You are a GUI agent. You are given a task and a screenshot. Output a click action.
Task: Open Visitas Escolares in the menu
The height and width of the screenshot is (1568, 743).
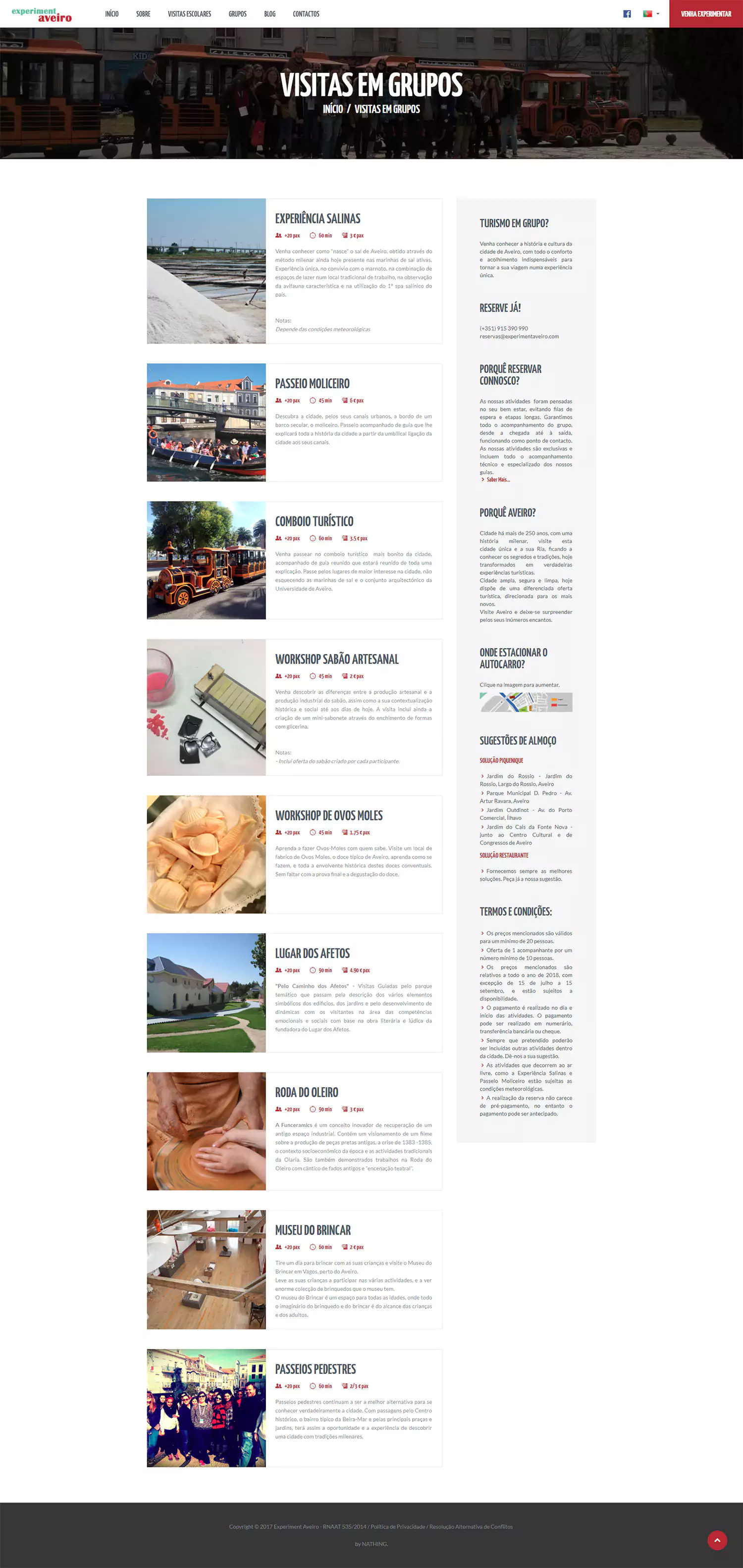point(189,14)
